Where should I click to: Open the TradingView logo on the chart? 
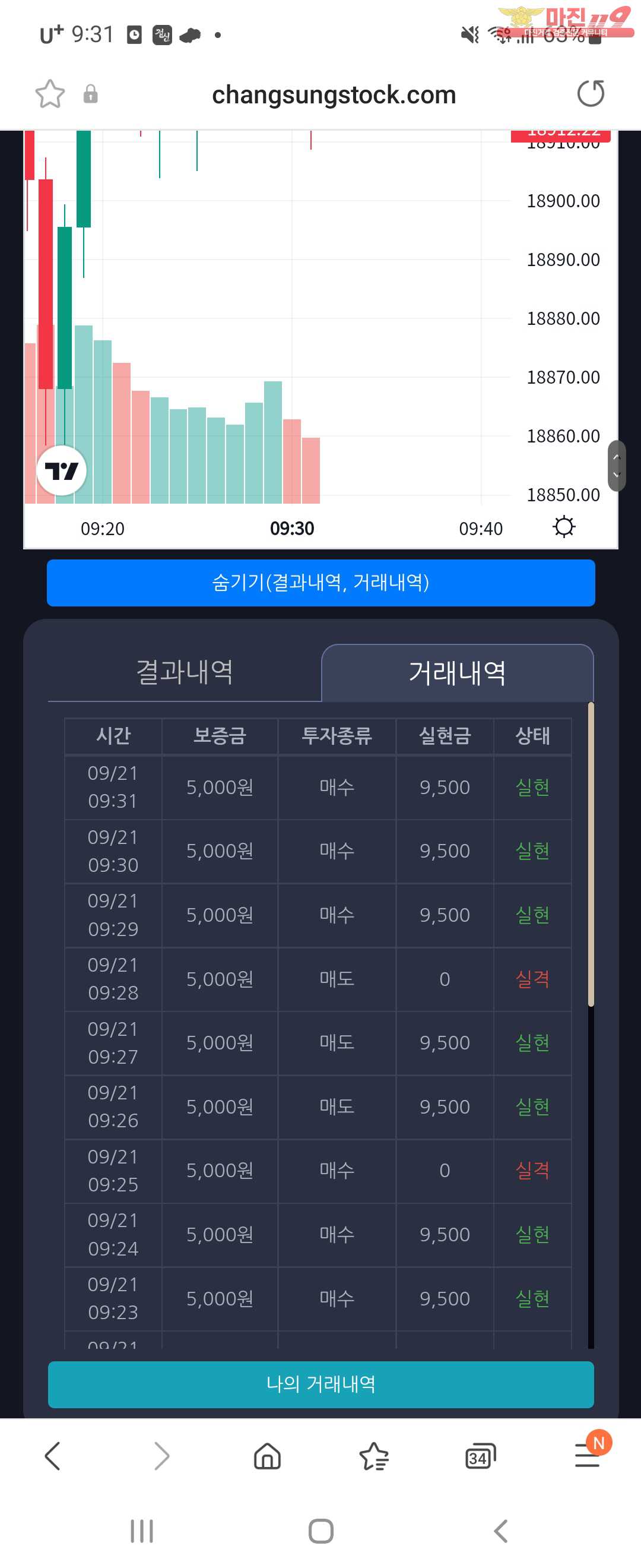pos(61,470)
